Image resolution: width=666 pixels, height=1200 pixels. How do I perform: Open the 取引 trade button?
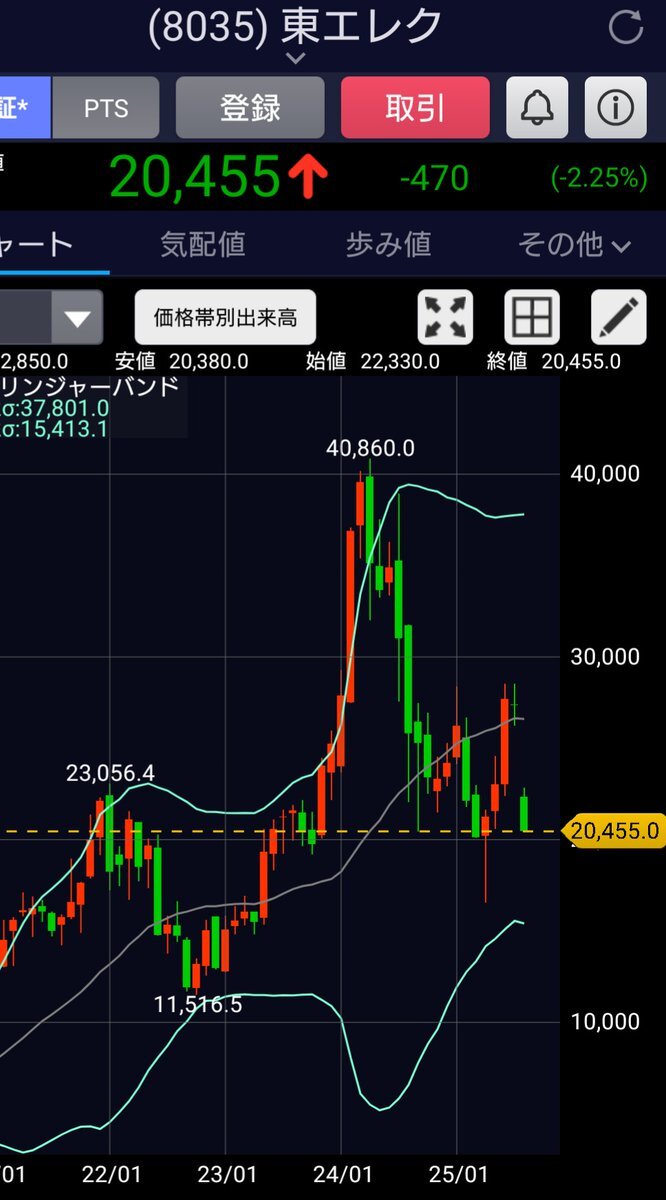click(415, 108)
